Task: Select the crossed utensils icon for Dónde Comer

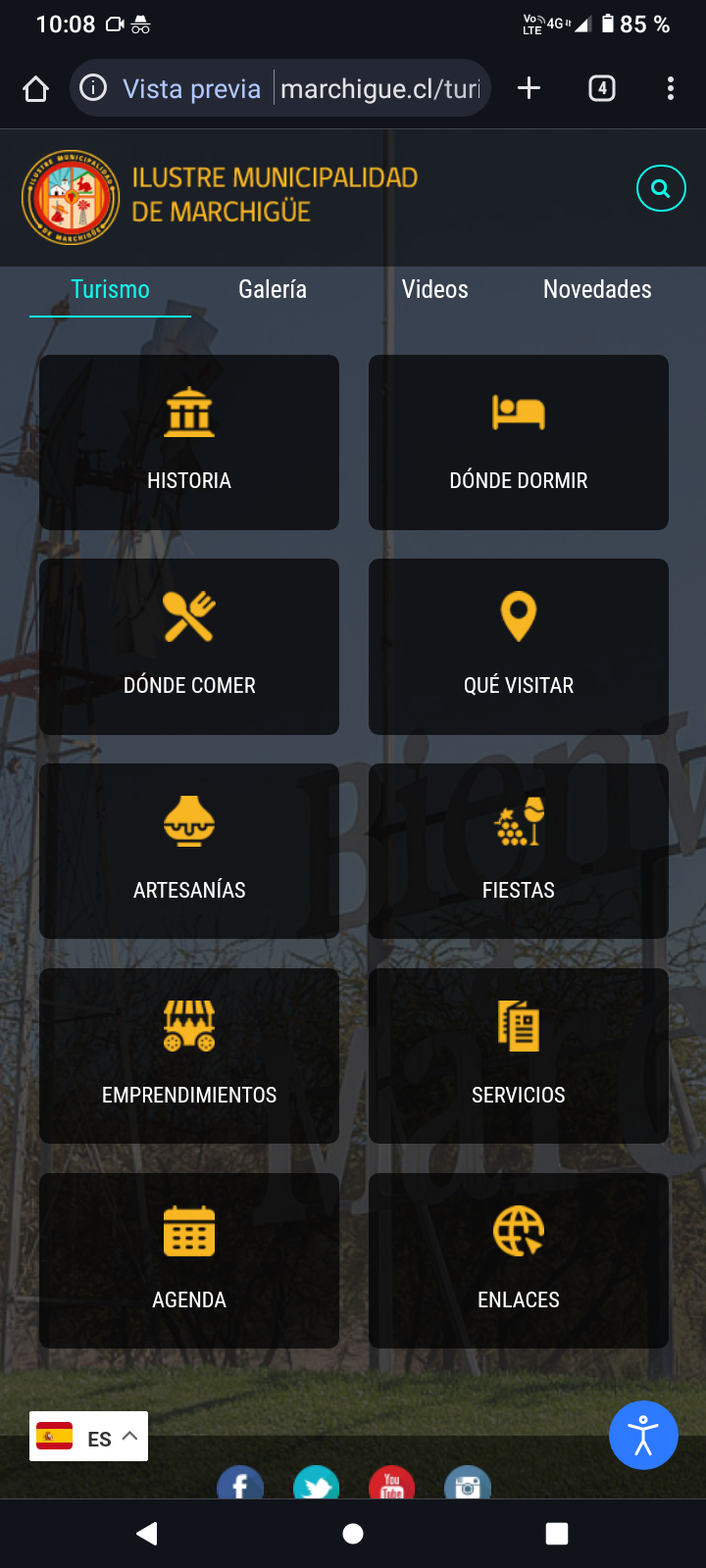Action: [188, 616]
